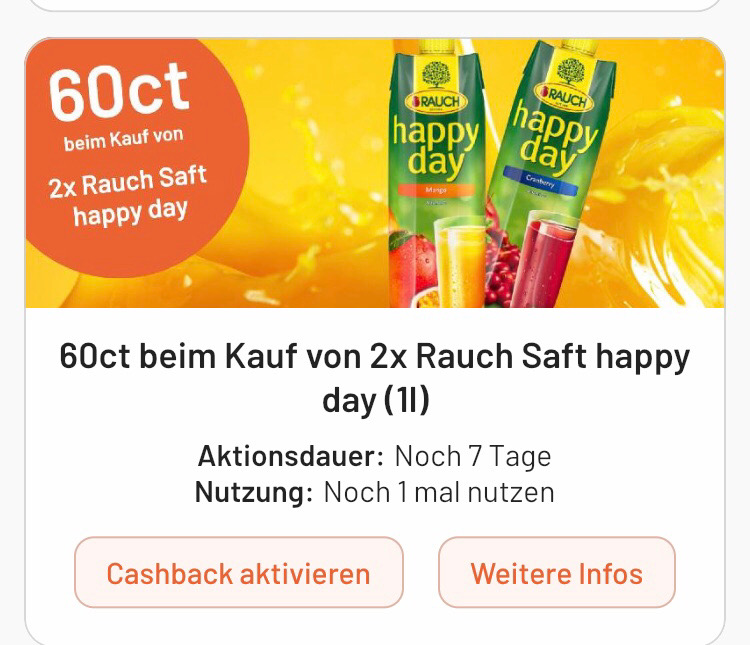Open Weitere Infos for this offer
This screenshot has width=750, height=645.
coord(556,573)
